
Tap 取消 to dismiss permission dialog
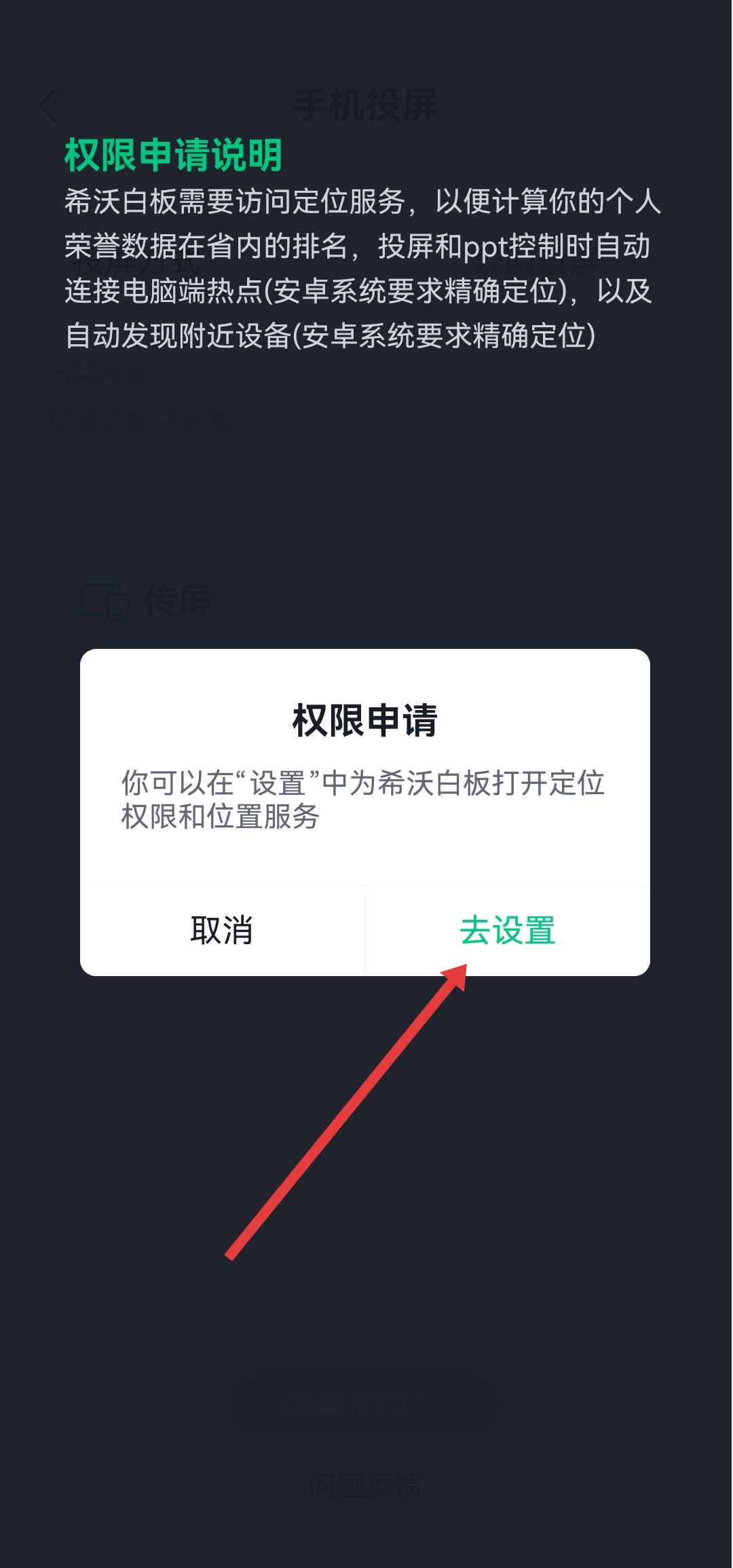(222, 930)
